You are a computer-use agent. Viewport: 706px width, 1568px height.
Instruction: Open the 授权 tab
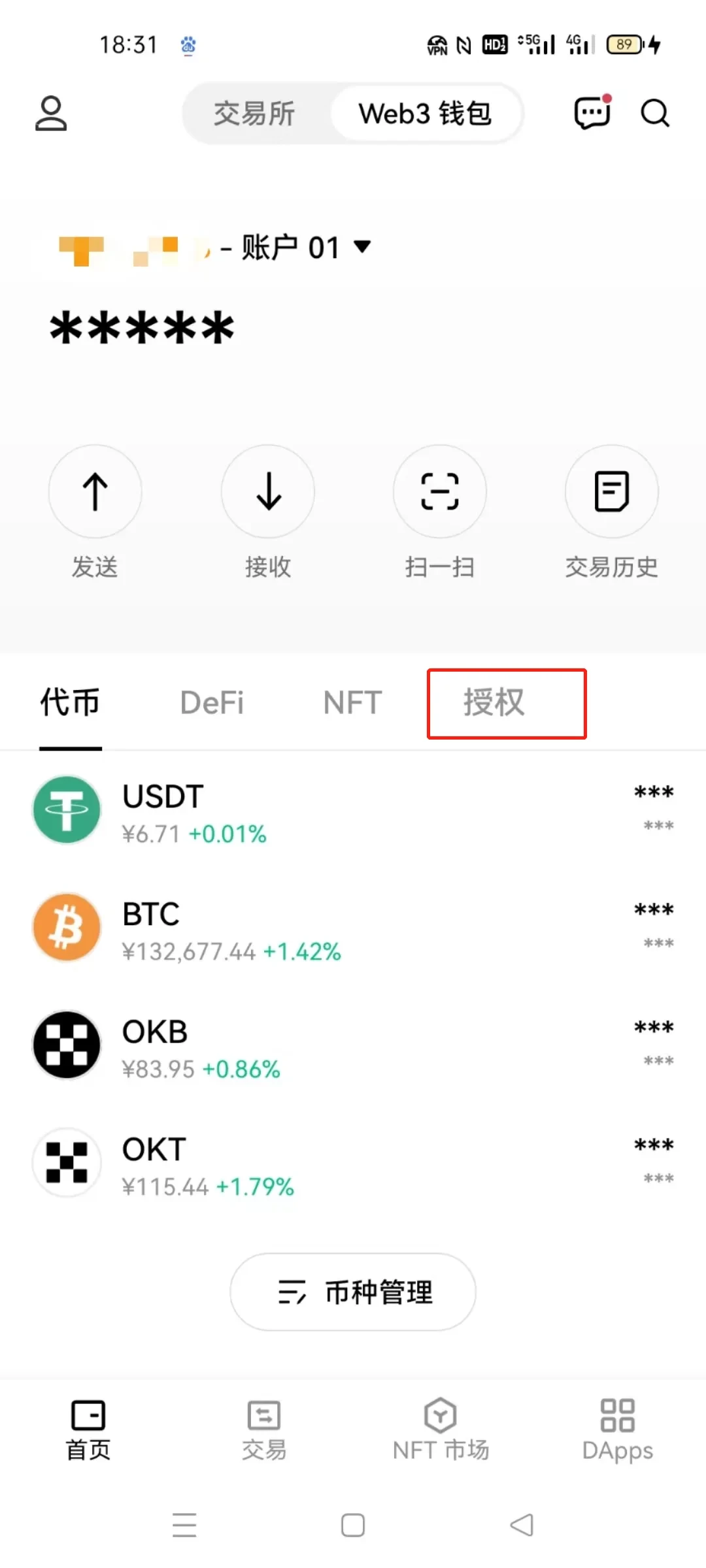click(x=494, y=703)
